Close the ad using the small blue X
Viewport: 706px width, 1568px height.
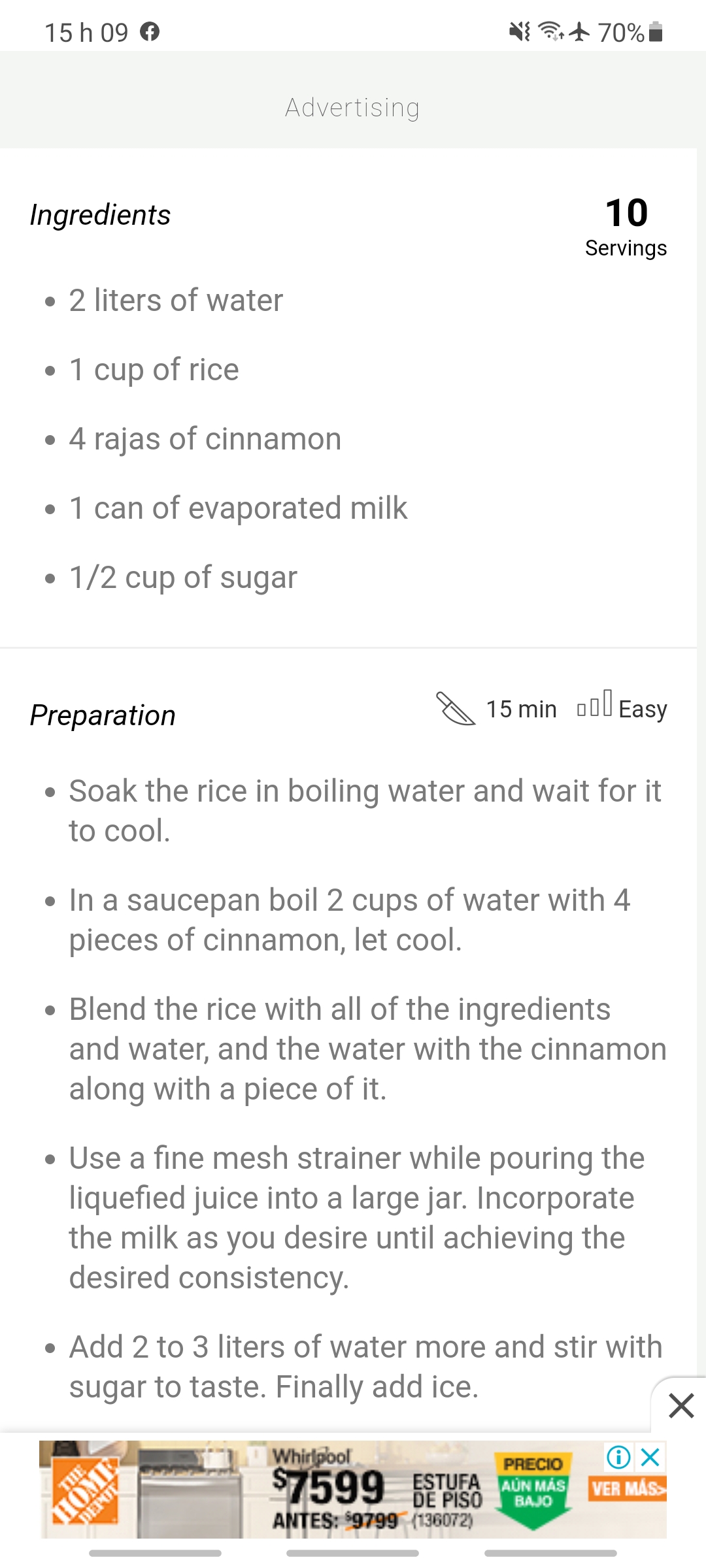(x=650, y=1456)
